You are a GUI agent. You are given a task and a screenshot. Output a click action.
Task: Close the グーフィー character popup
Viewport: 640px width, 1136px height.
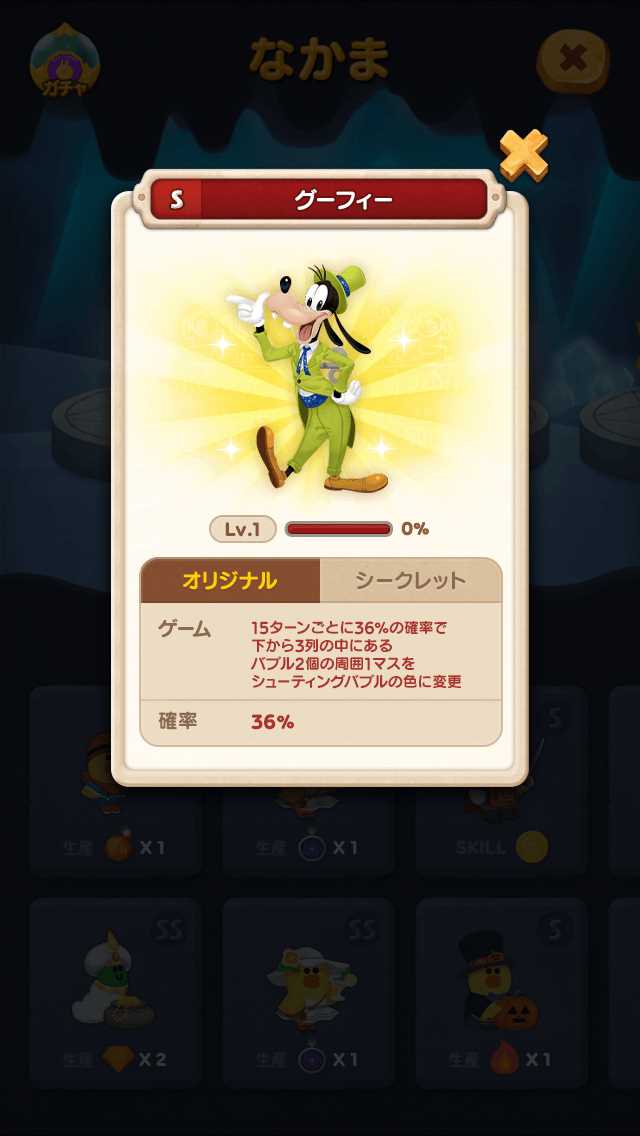coord(524,155)
